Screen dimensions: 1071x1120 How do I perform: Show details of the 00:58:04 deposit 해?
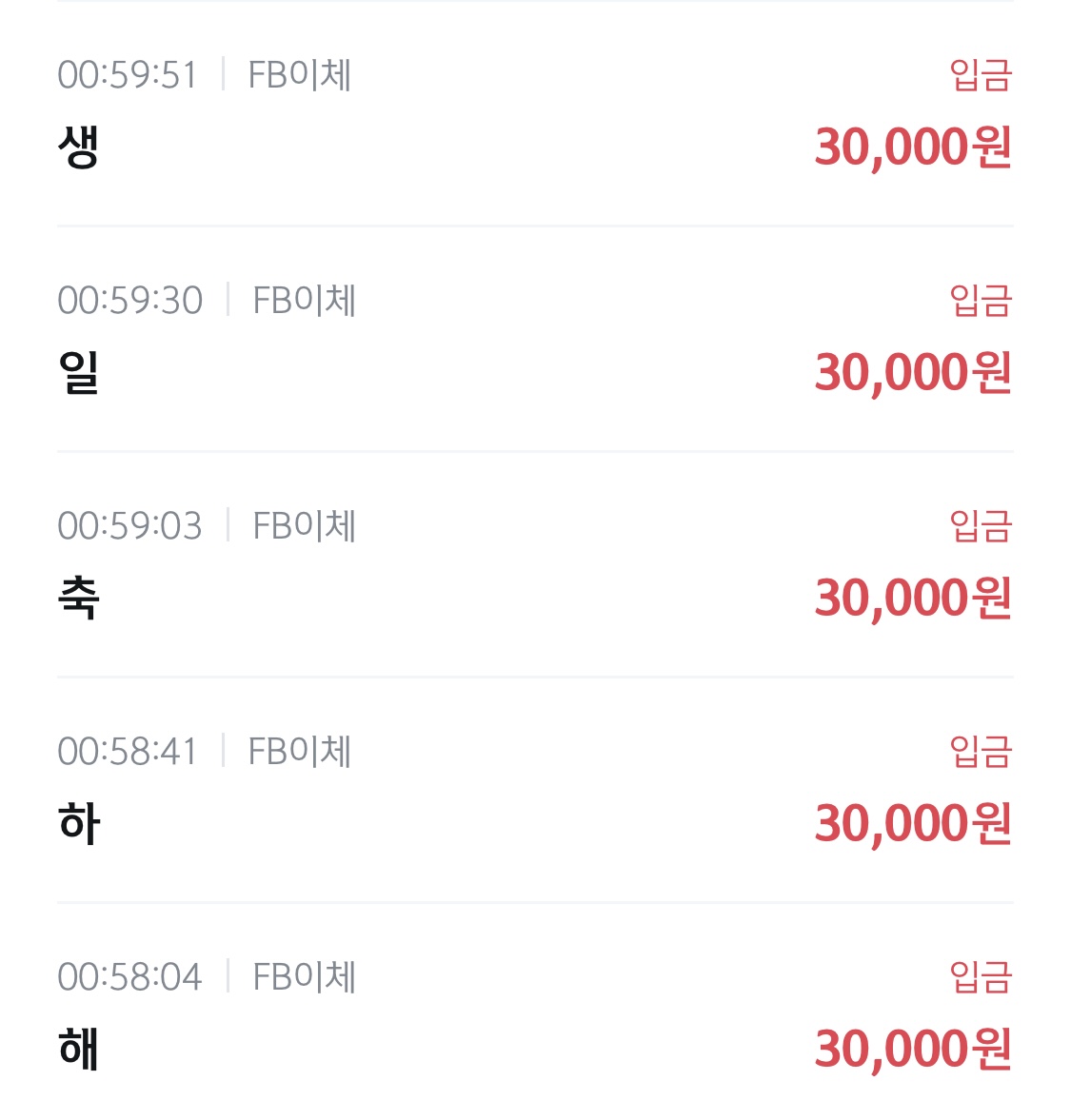click(534, 1016)
